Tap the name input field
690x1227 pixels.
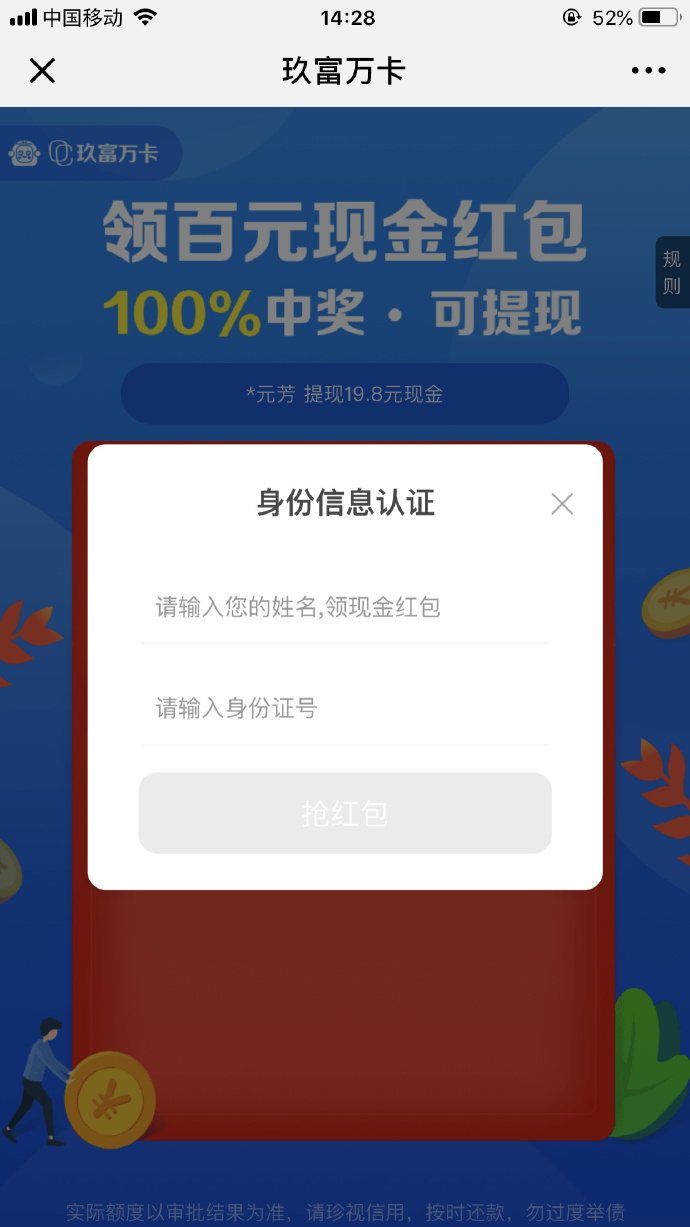(345, 607)
